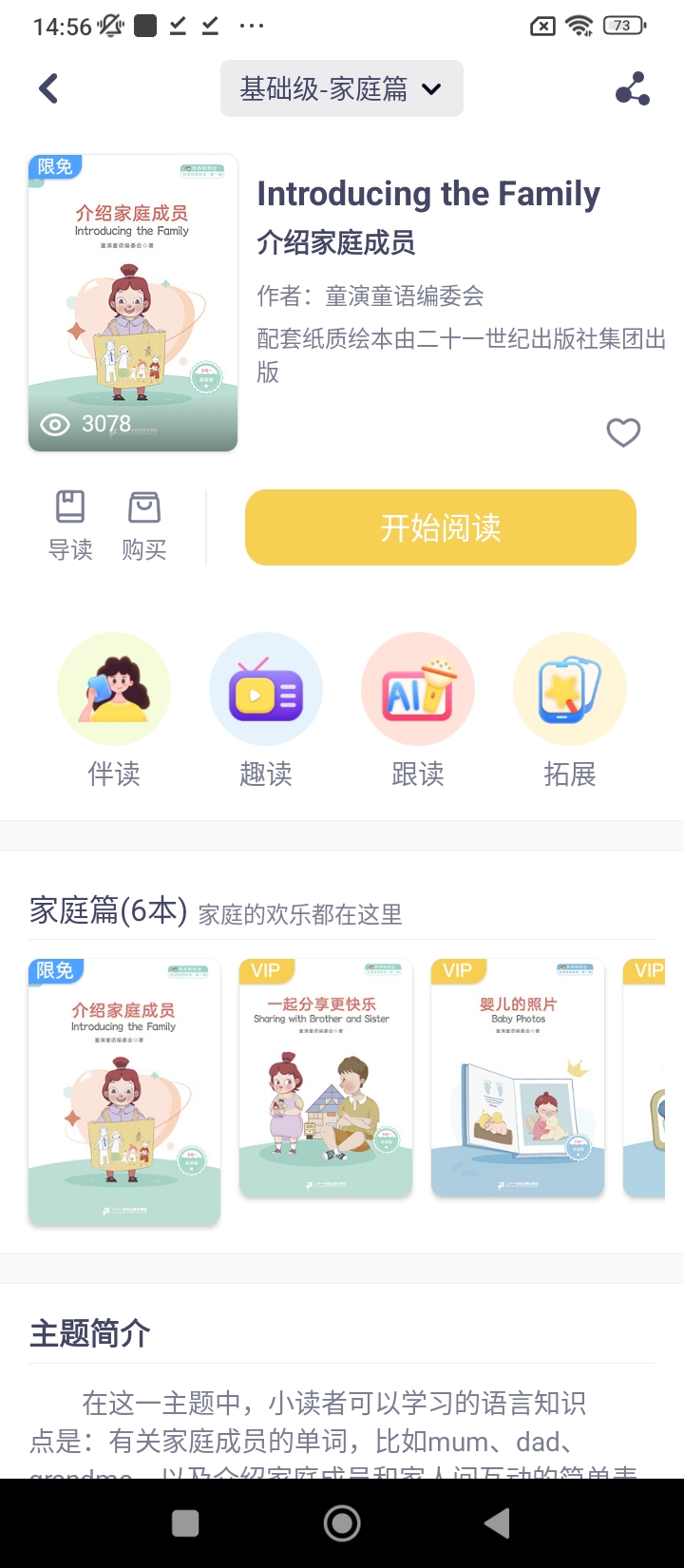
Task: Launch the 跟读 AI follow-reading
Action: pyautogui.click(x=418, y=708)
